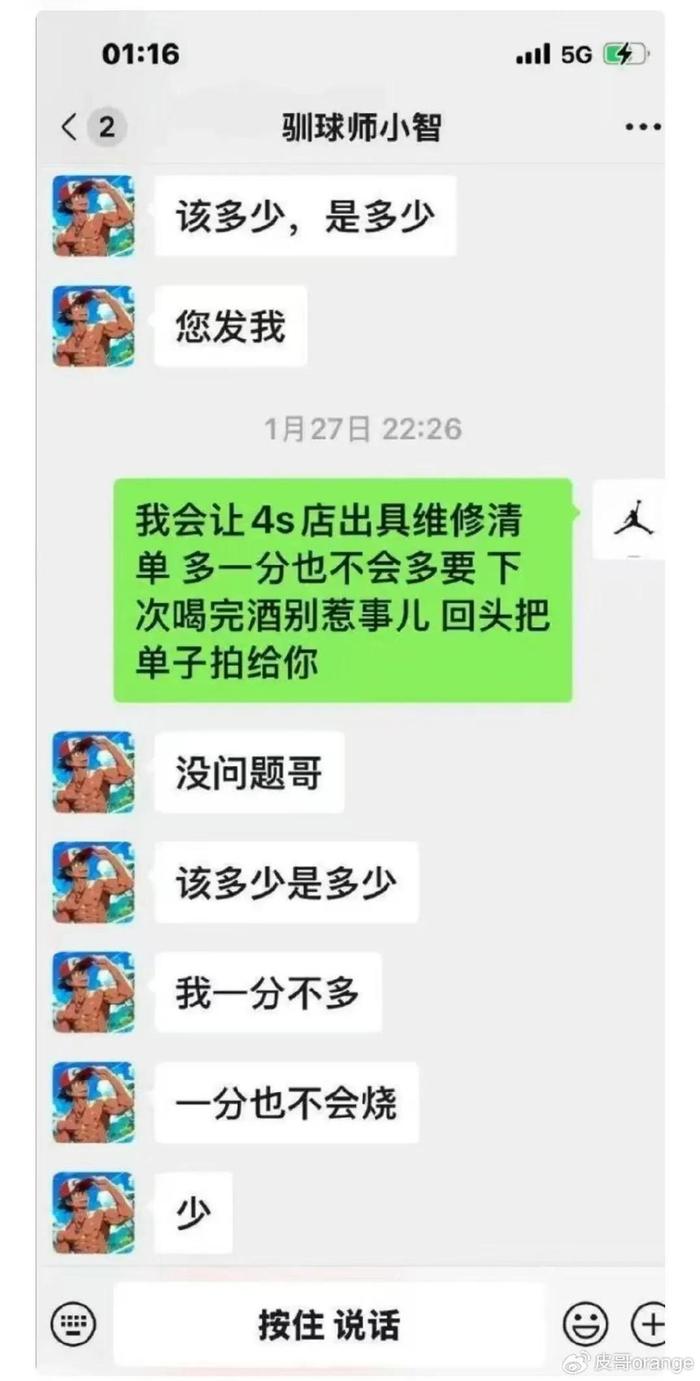Open your own Jordan-logo avatar profile
The image size is (700, 1381).
coord(630,520)
